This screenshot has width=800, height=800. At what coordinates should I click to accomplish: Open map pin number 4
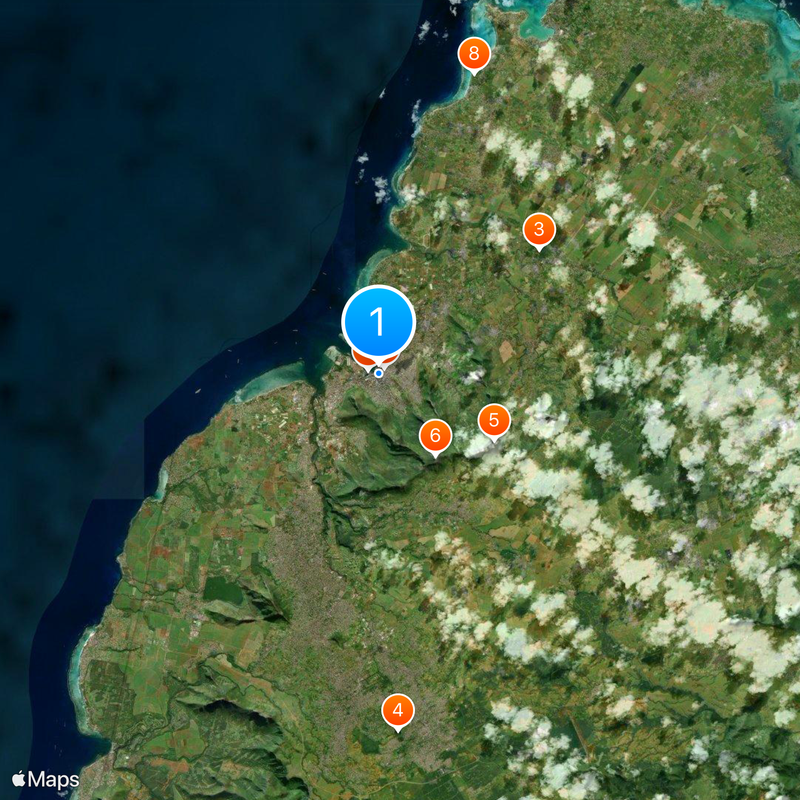398,711
